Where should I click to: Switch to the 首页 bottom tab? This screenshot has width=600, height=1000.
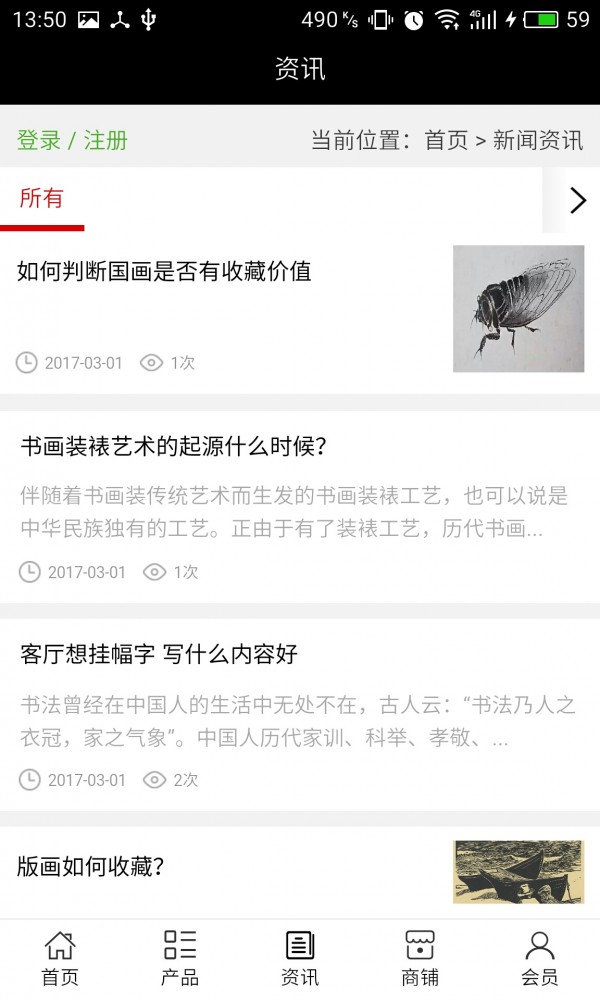tap(60, 959)
